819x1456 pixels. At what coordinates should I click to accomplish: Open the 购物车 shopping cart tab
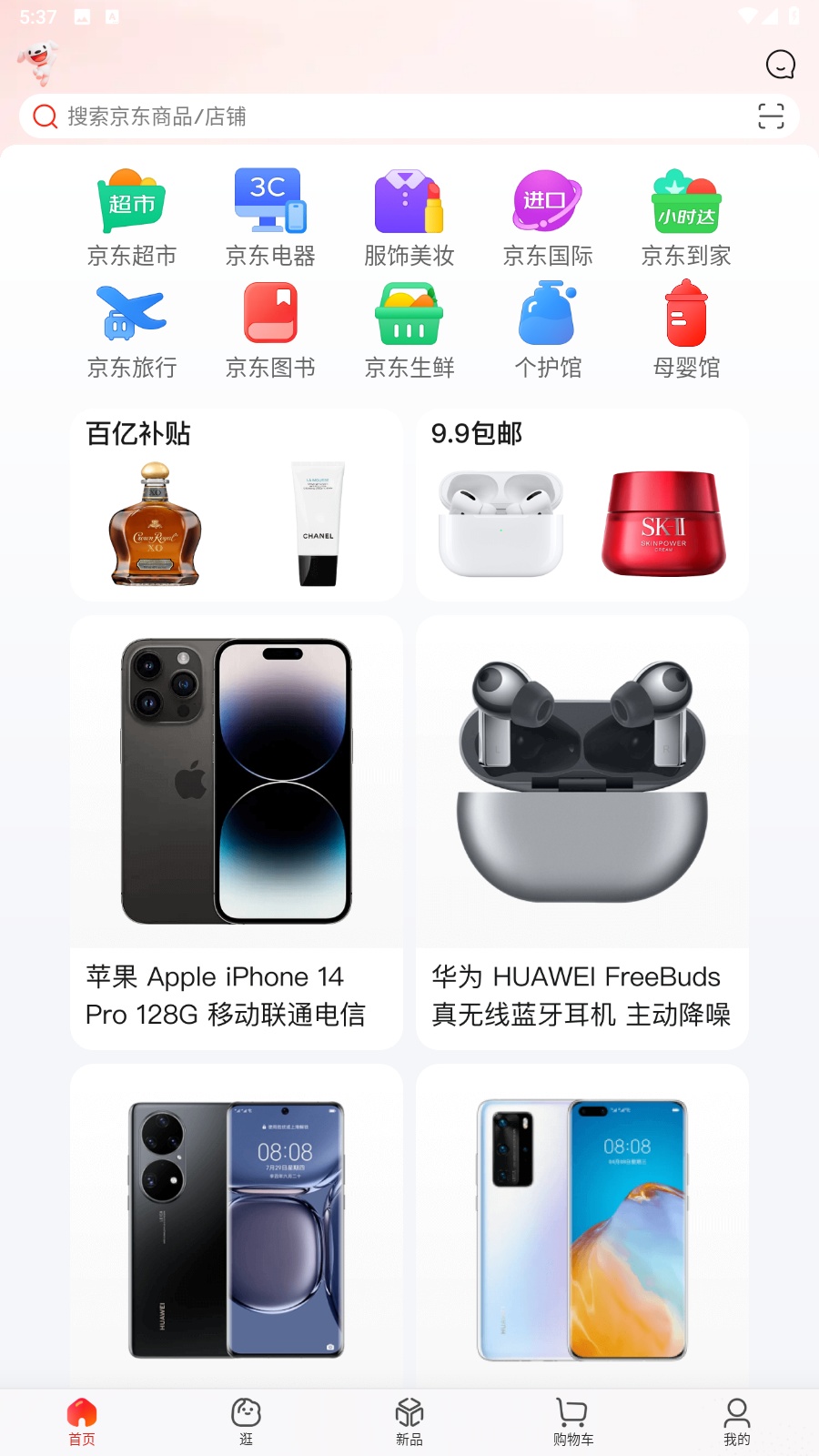point(573,1421)
